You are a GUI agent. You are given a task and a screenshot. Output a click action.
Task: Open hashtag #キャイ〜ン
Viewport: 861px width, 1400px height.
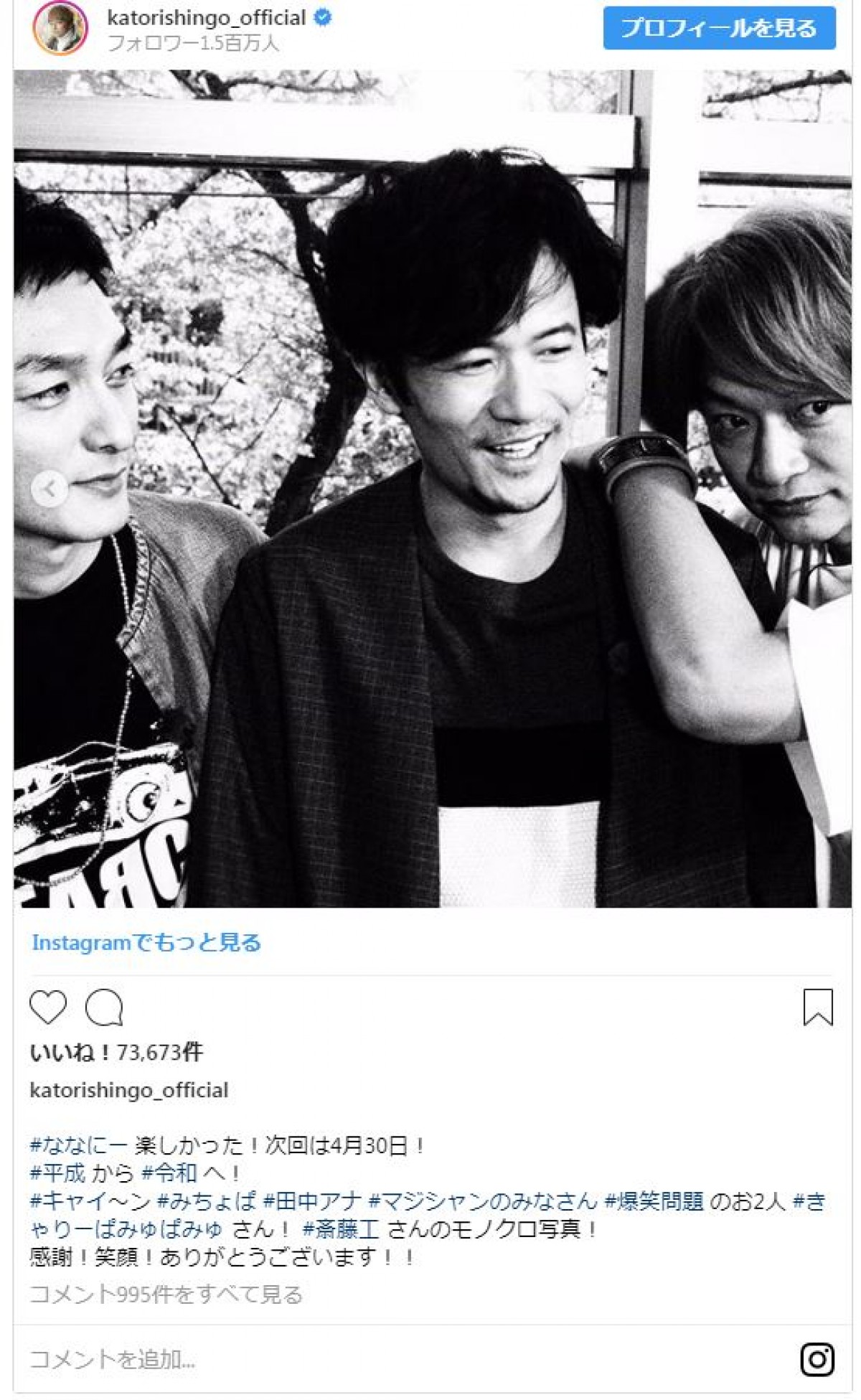coord(90,1201)
